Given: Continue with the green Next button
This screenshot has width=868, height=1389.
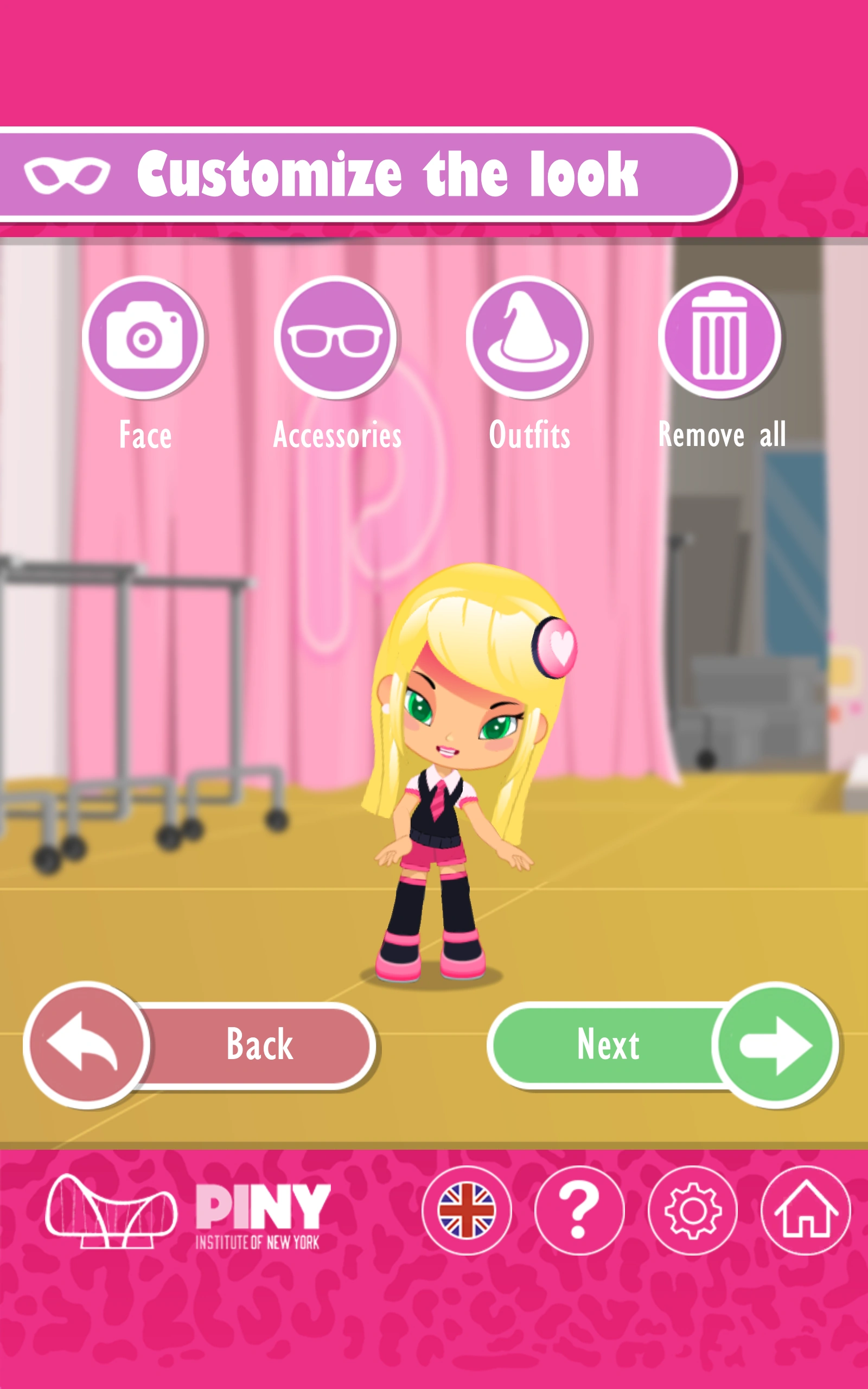Looking at the screenshot, I should [x=663, y=1044].
